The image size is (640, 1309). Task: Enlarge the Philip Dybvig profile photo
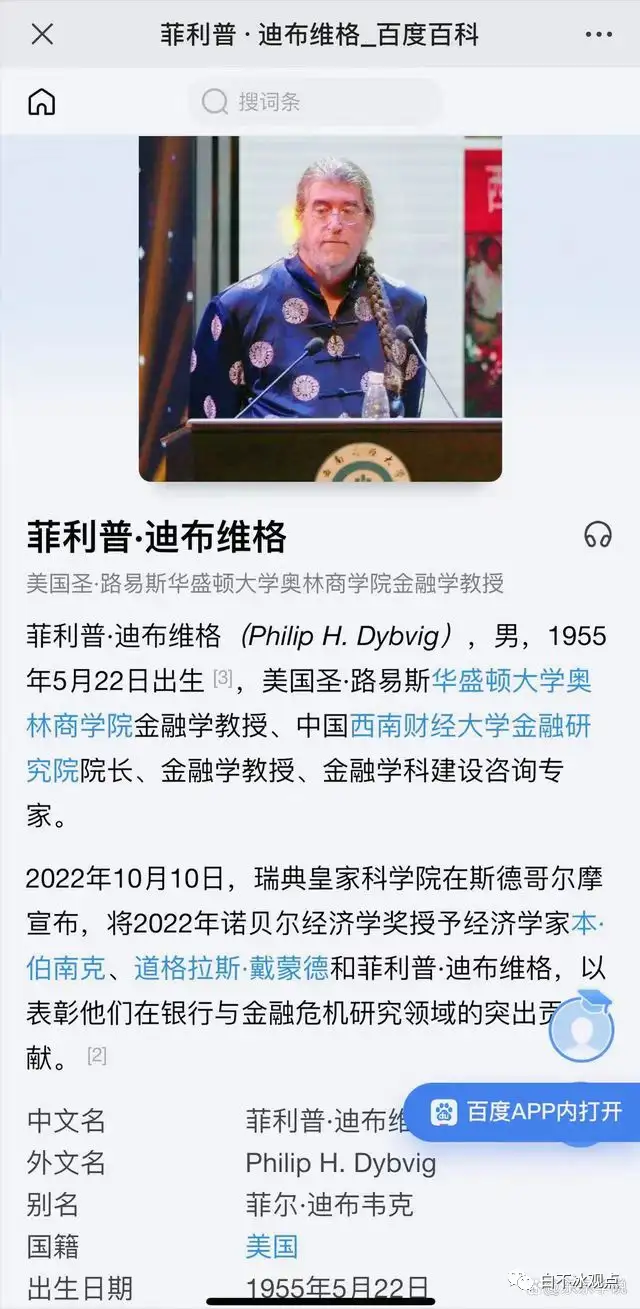(x=320, y=308)
